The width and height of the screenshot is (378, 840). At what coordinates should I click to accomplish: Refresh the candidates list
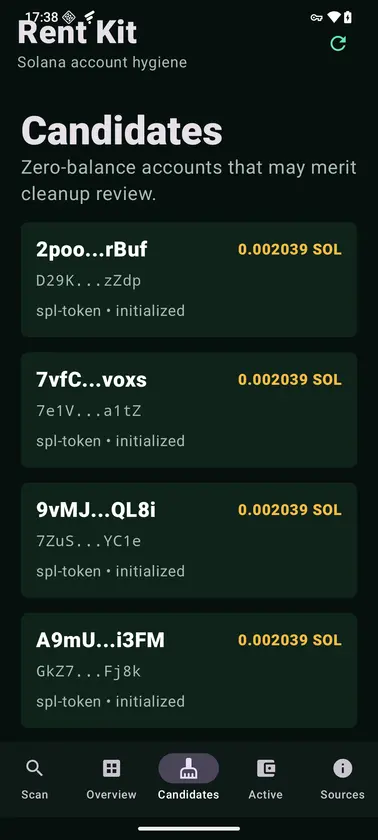click(338, 43)
